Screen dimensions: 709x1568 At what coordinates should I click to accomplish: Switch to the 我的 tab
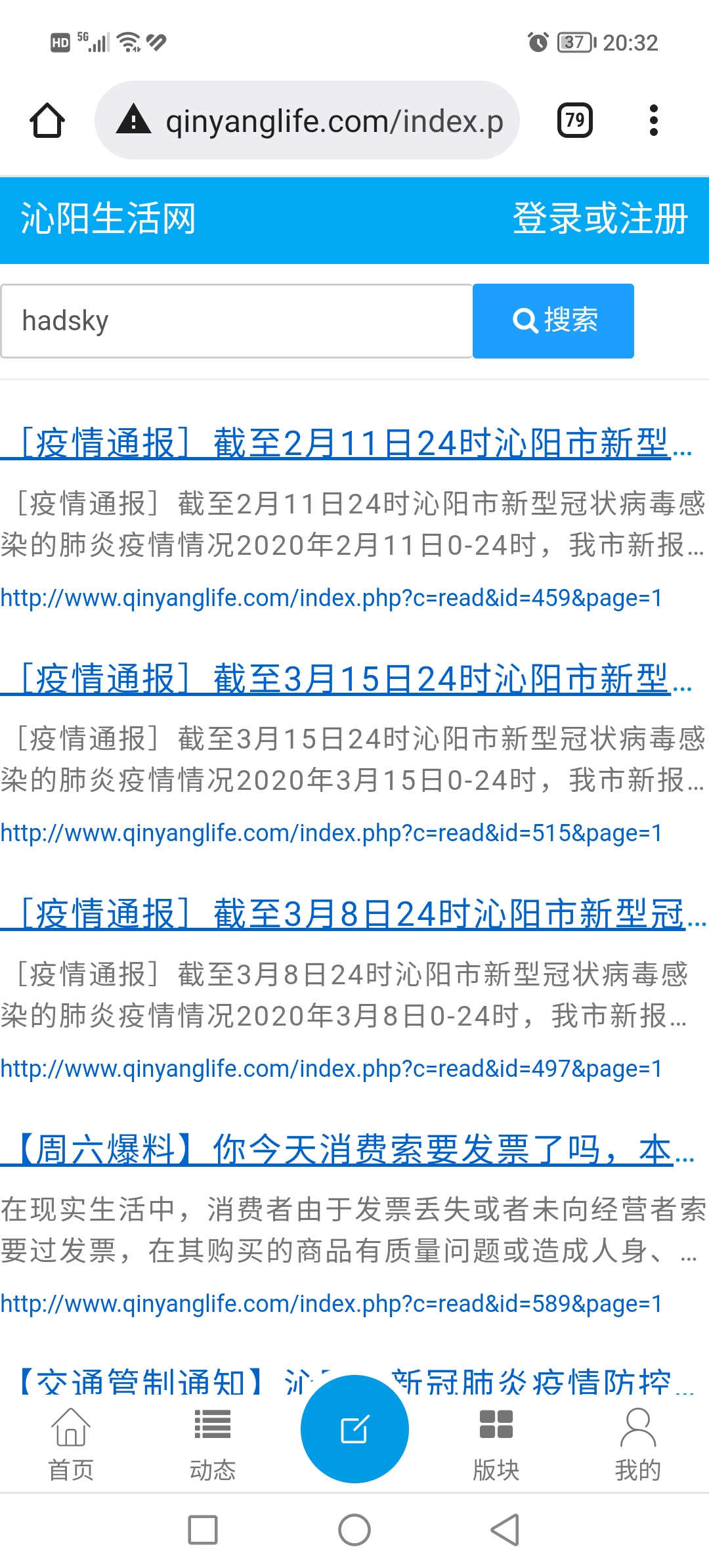point(638,1445)
